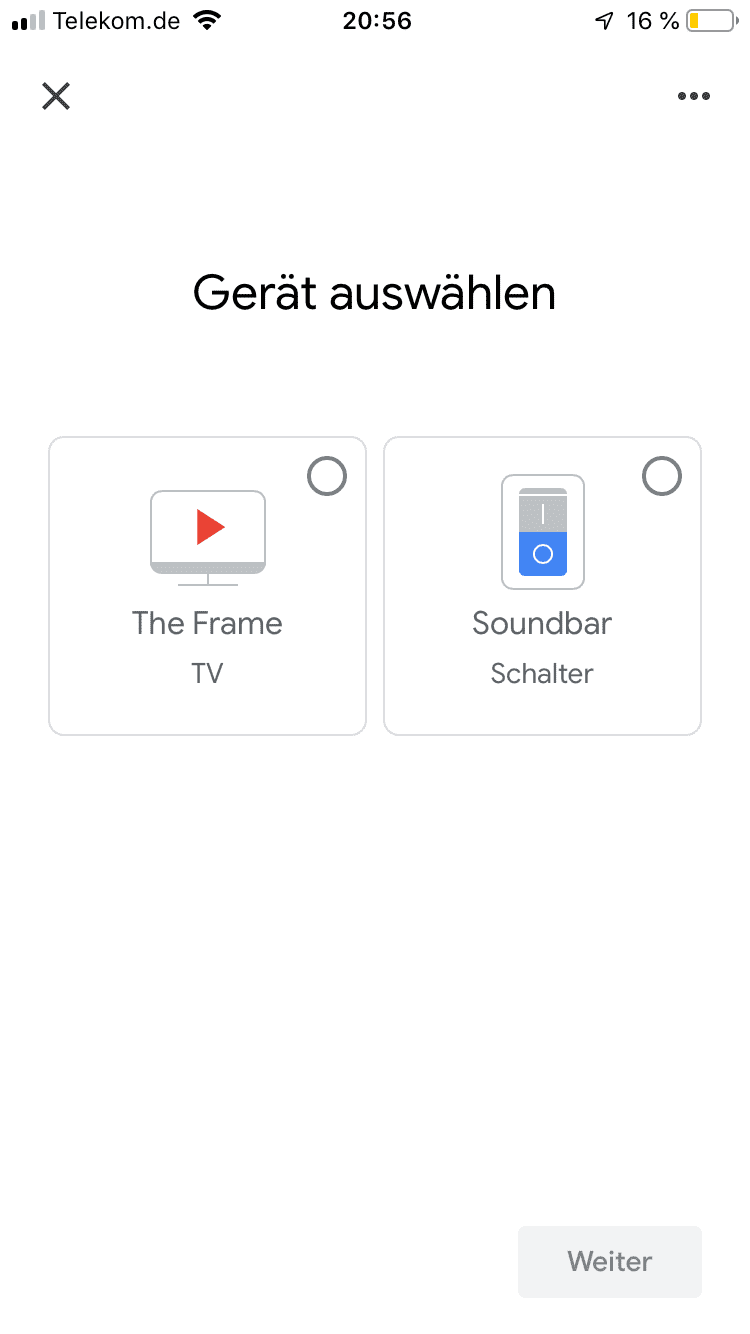Open the three-dot overflow menu
Image resolution: width=750 pixels, height=1334 pixels.
[693, 96]
